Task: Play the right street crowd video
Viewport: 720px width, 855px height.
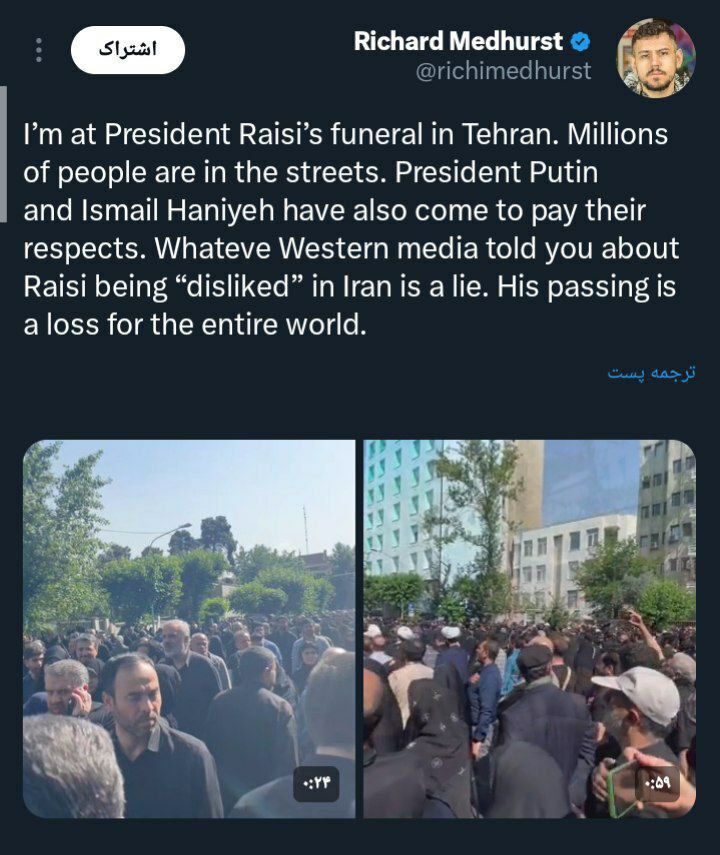Action: (x=529, y=629)
